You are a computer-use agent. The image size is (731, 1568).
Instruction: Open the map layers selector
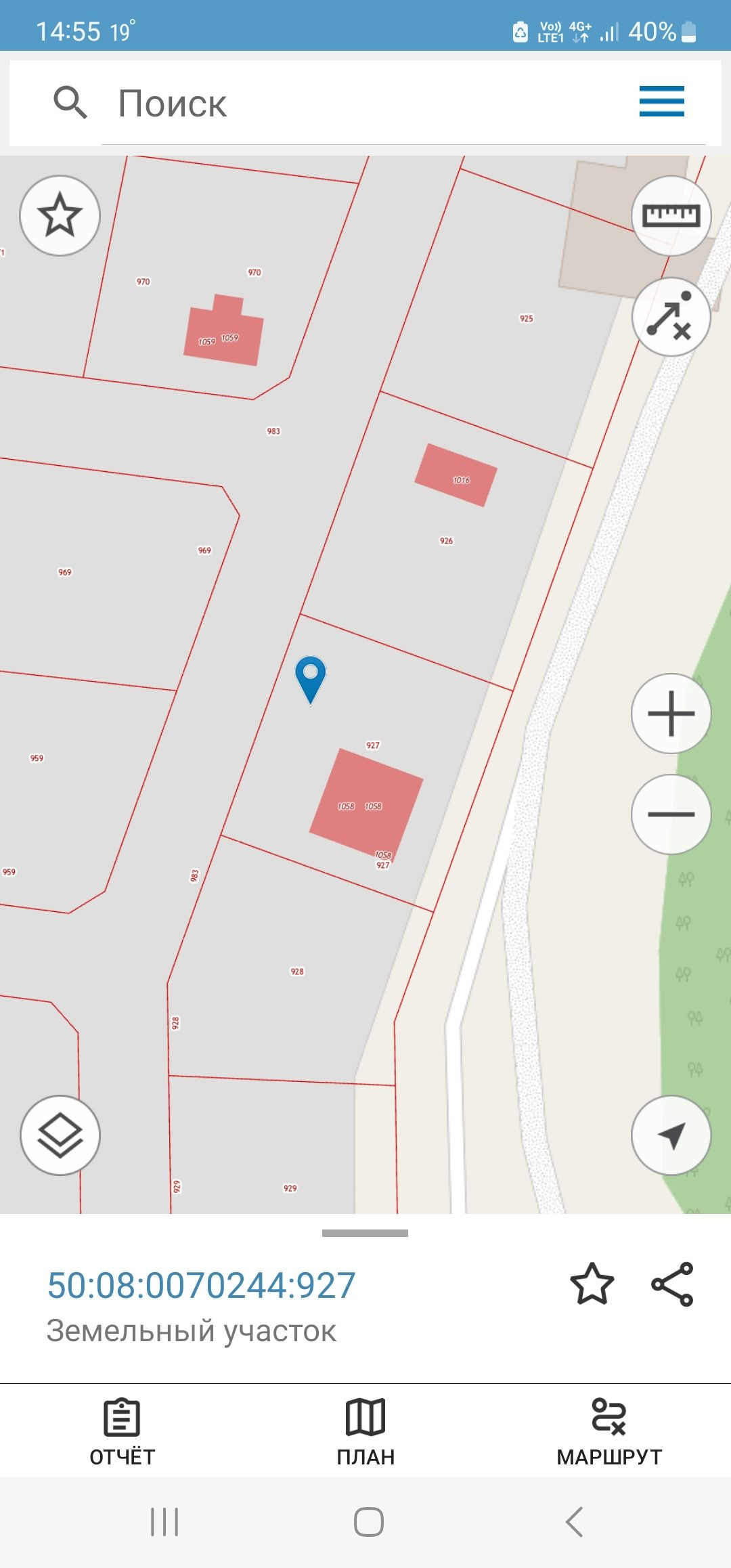(x=60, y=1135)
